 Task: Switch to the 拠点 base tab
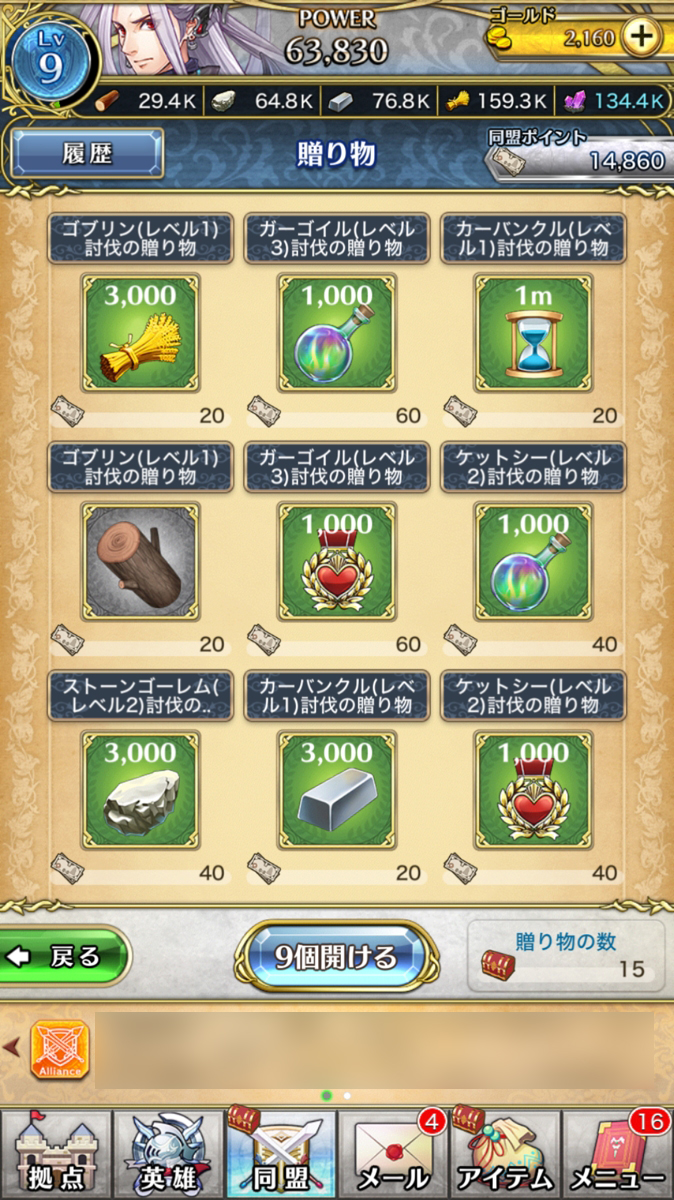tap(56, 1154)
